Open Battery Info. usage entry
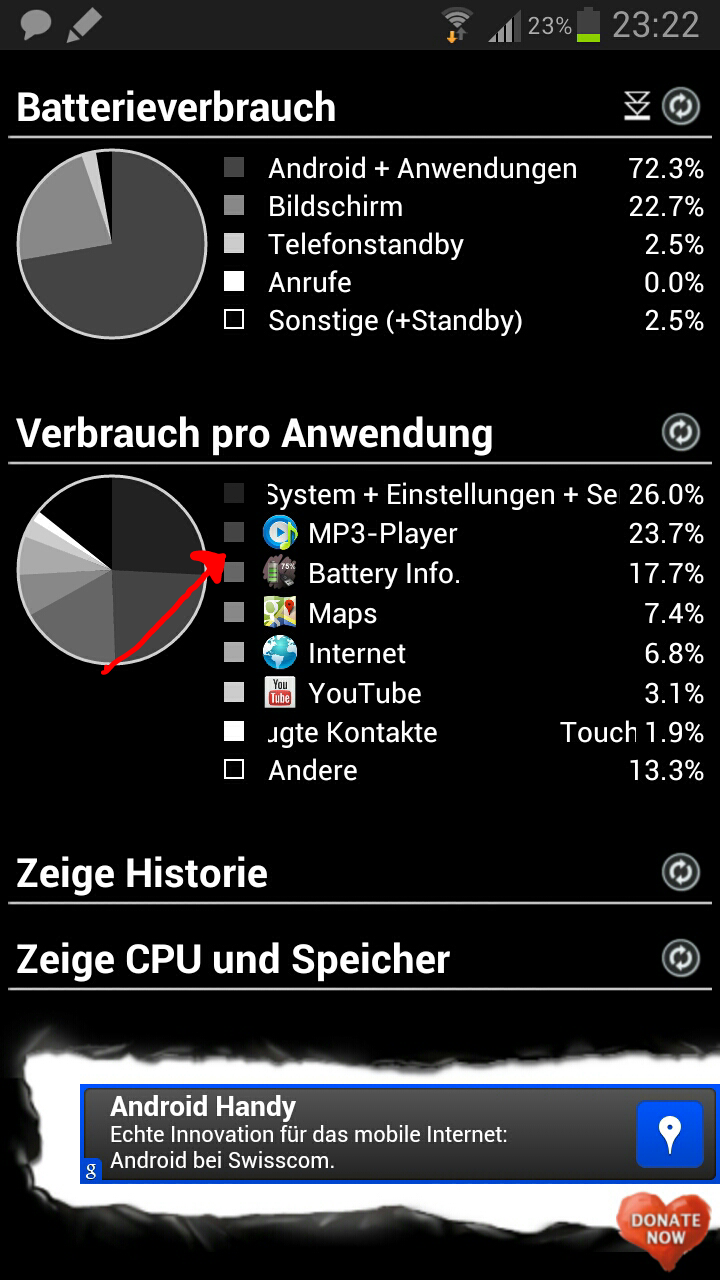Screen dimensions: 720x1280 click(x=464, y=574)
